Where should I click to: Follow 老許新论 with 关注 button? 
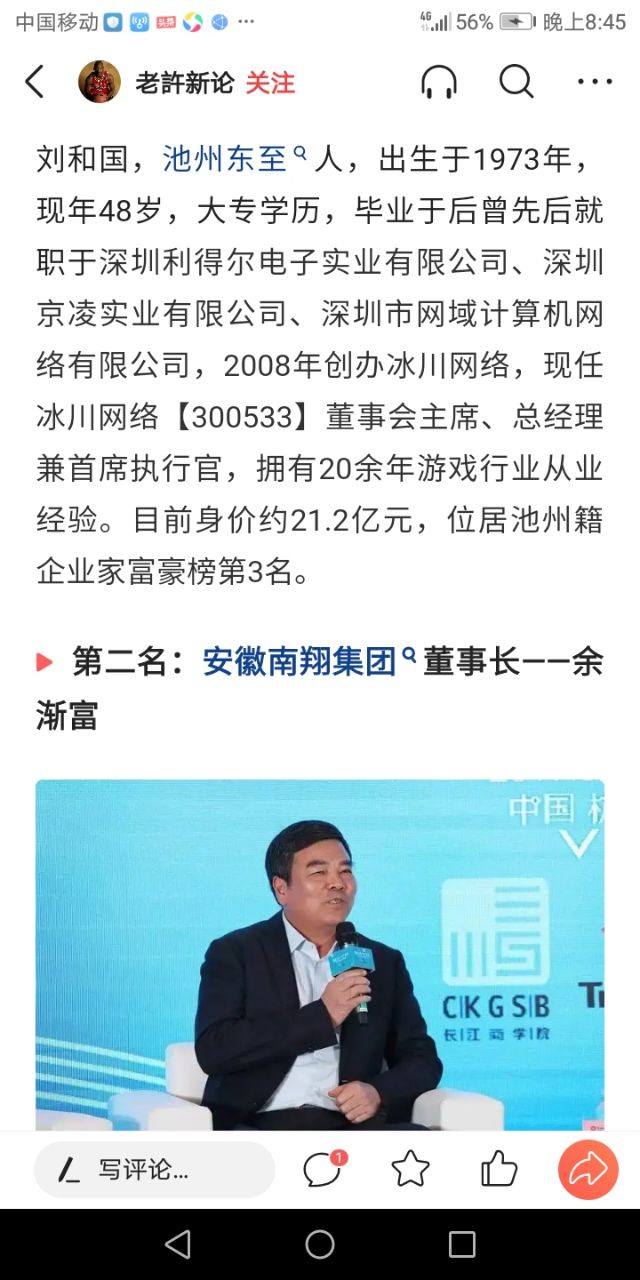270,83
